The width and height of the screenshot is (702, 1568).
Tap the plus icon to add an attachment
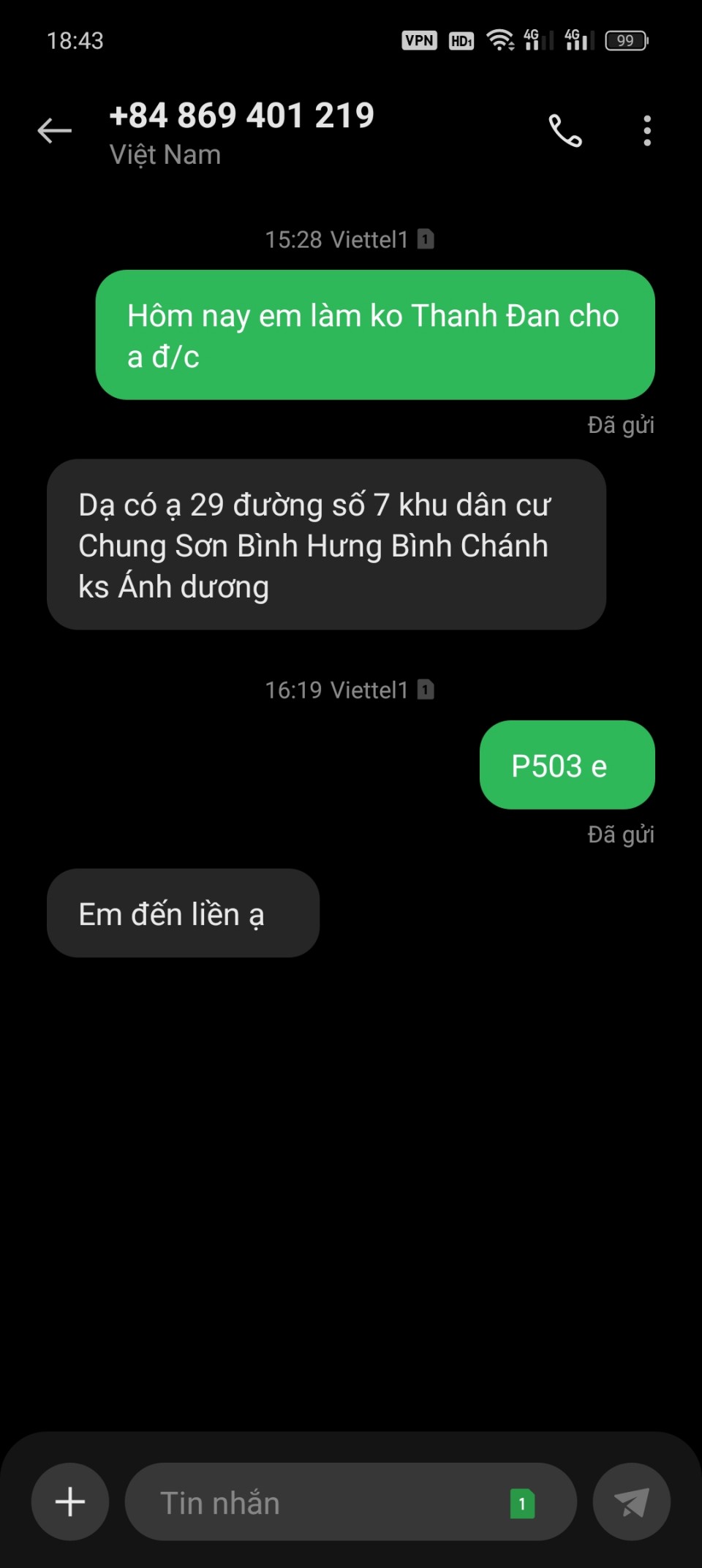70,1501
